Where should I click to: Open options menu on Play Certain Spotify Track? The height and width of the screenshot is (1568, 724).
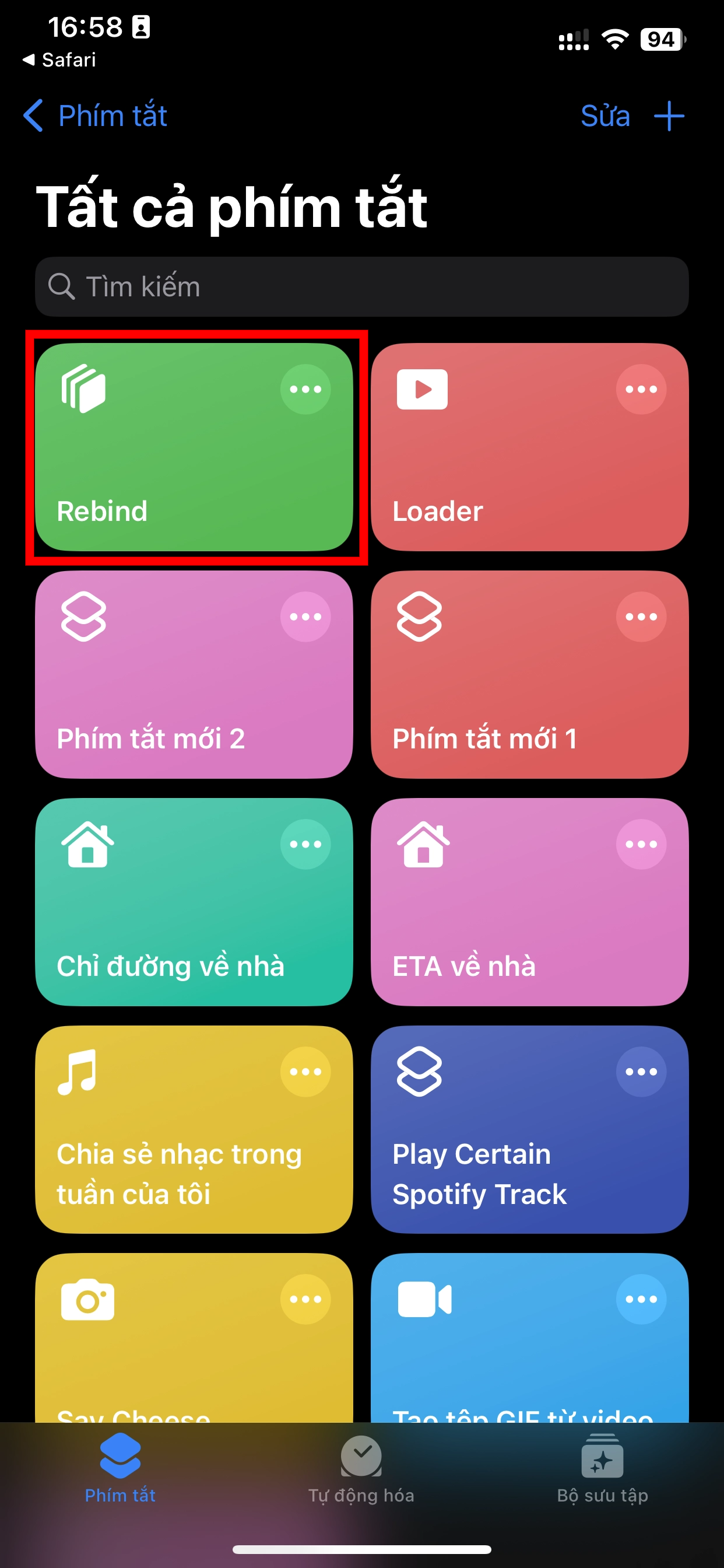click(640, 1073)
